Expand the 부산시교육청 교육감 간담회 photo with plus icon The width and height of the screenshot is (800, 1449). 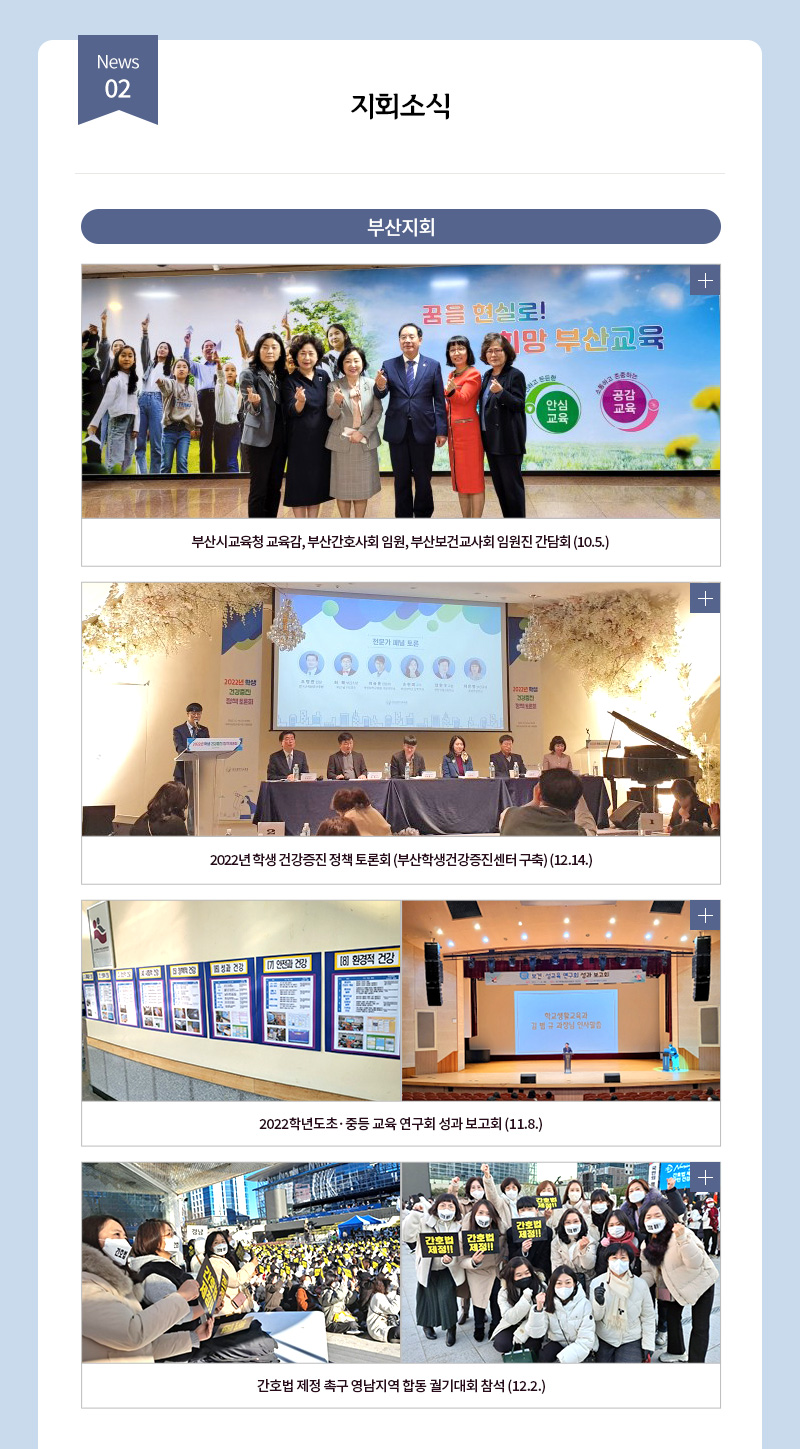[x=705, y=280]
